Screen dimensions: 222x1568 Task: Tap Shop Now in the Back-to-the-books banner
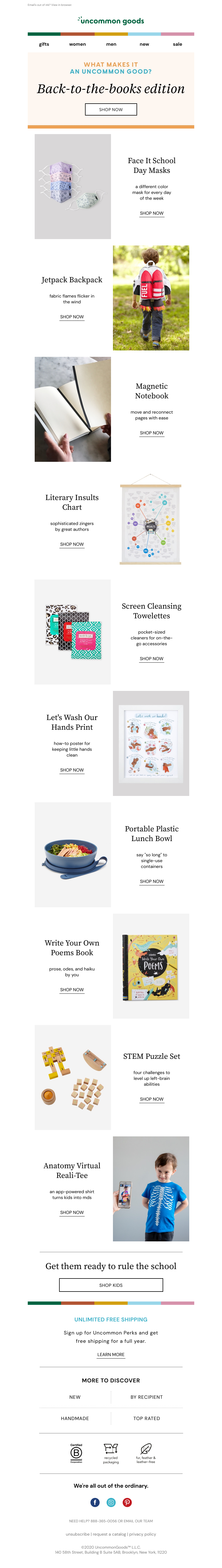click(110, 109)
